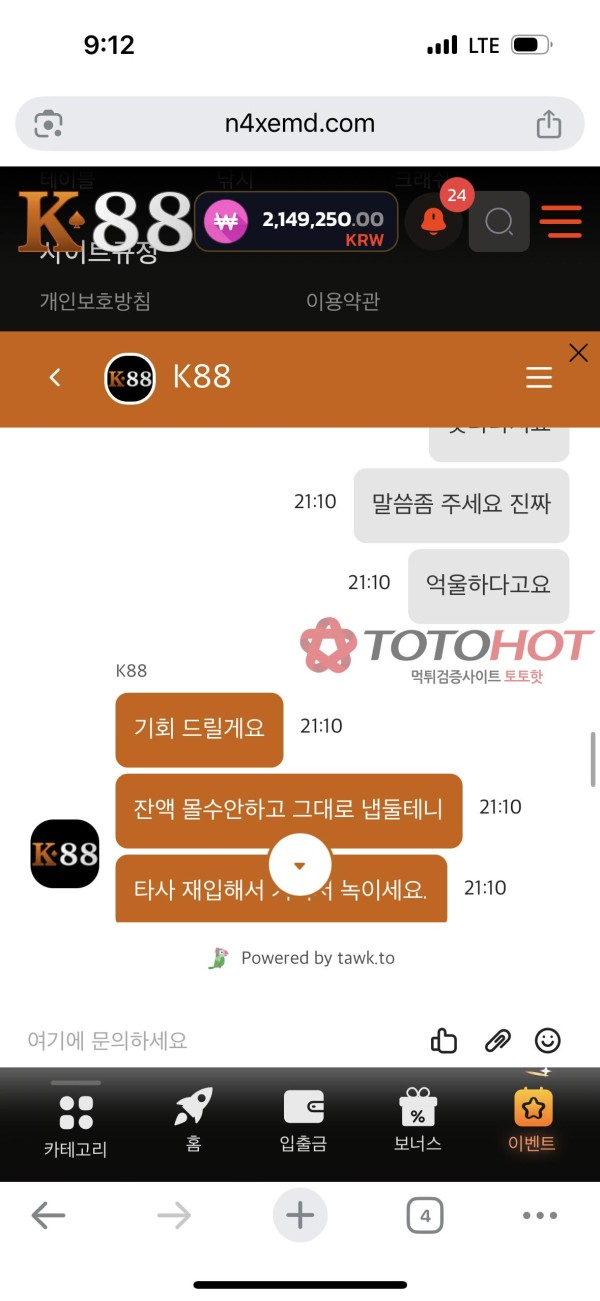Go back in the K88 chat header
Viewport: 600px width, 1301px height.
55,377
